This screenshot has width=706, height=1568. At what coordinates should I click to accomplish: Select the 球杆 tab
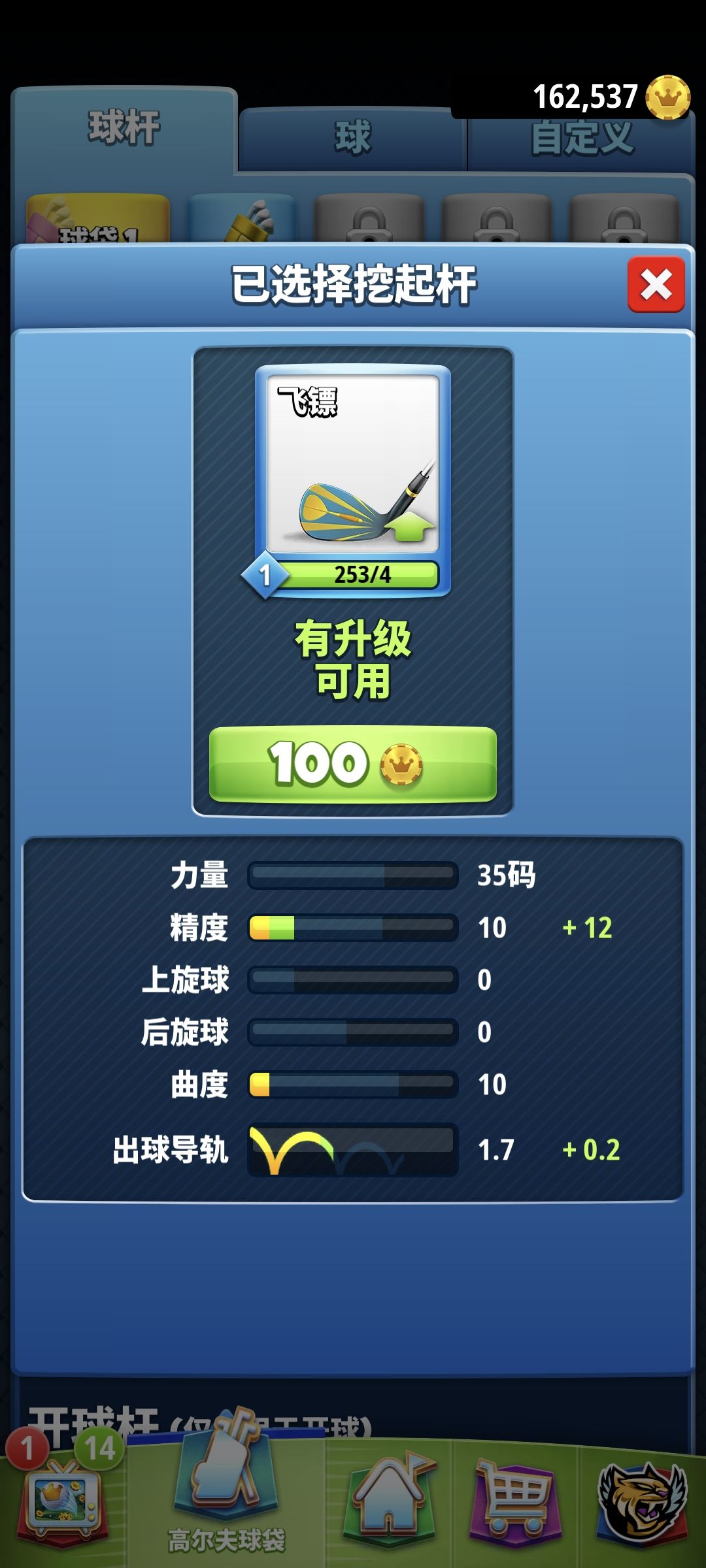click(x=124, y=127)
